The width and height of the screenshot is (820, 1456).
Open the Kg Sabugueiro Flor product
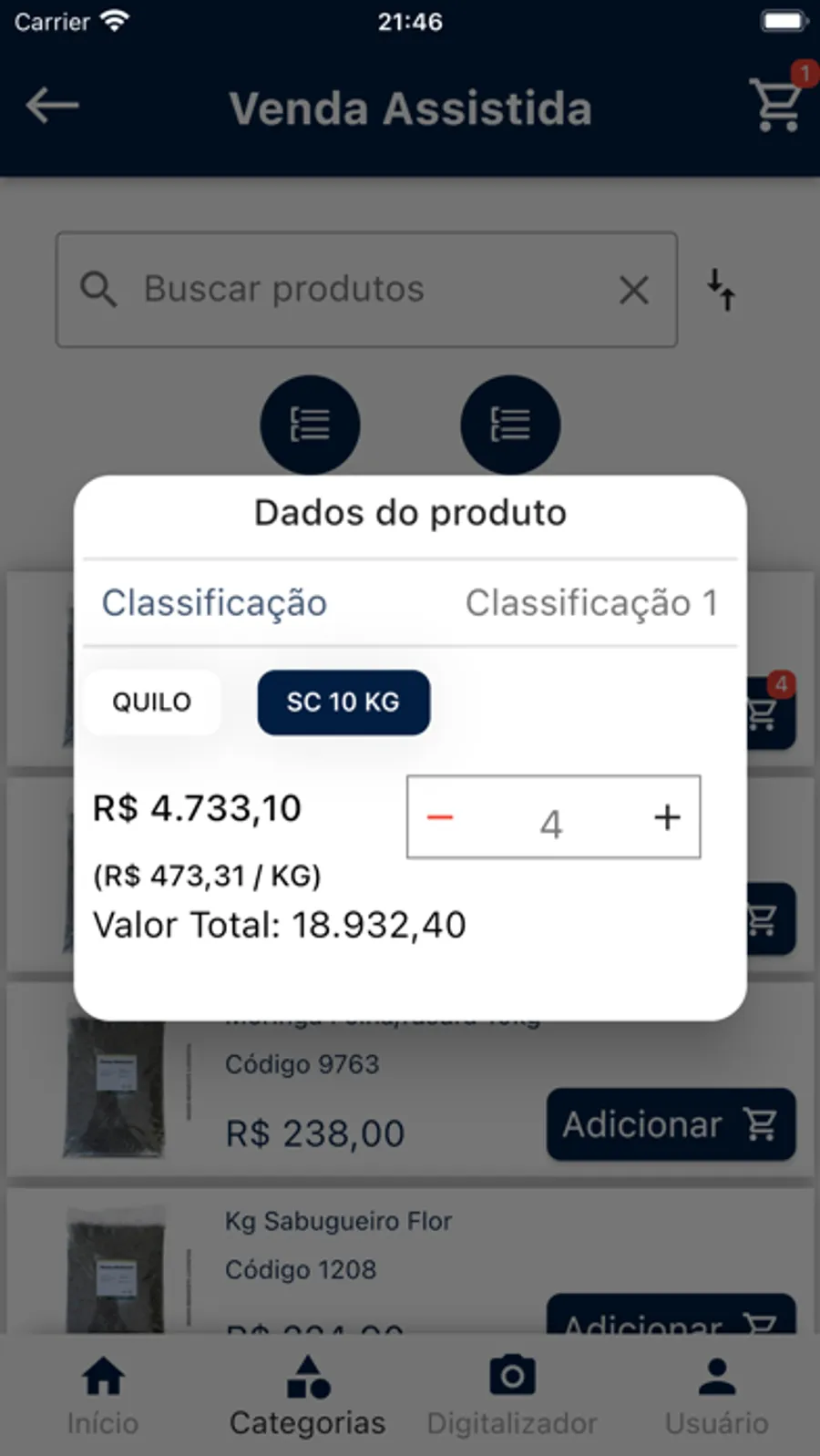[338, 1221]
